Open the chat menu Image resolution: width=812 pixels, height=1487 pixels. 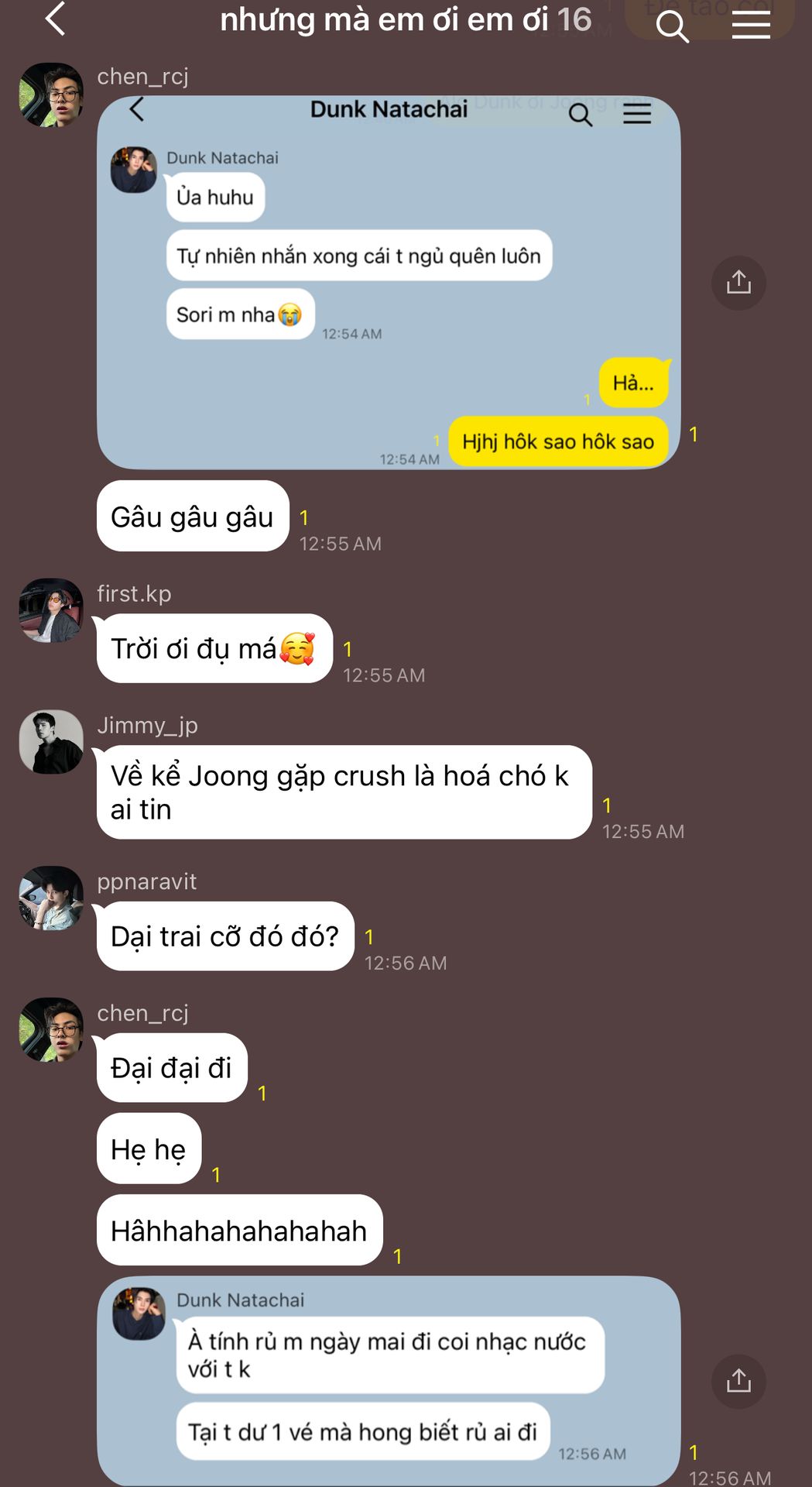750,26
